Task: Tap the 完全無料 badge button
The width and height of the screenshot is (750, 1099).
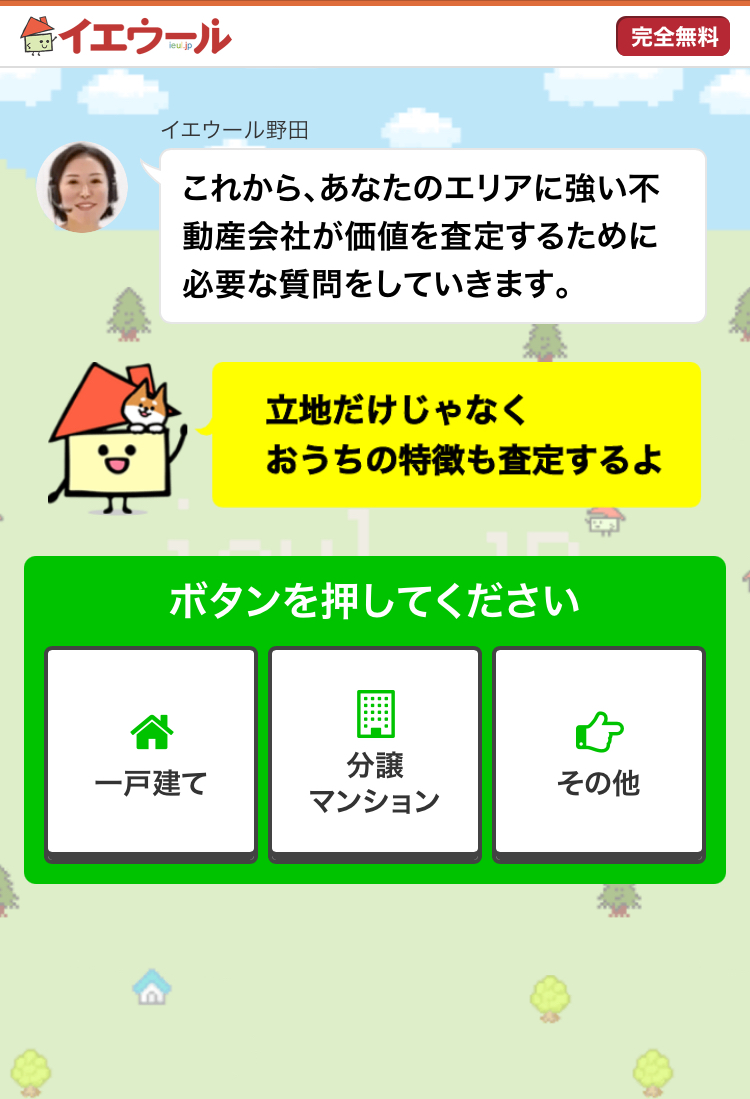Action: point(674,37)
